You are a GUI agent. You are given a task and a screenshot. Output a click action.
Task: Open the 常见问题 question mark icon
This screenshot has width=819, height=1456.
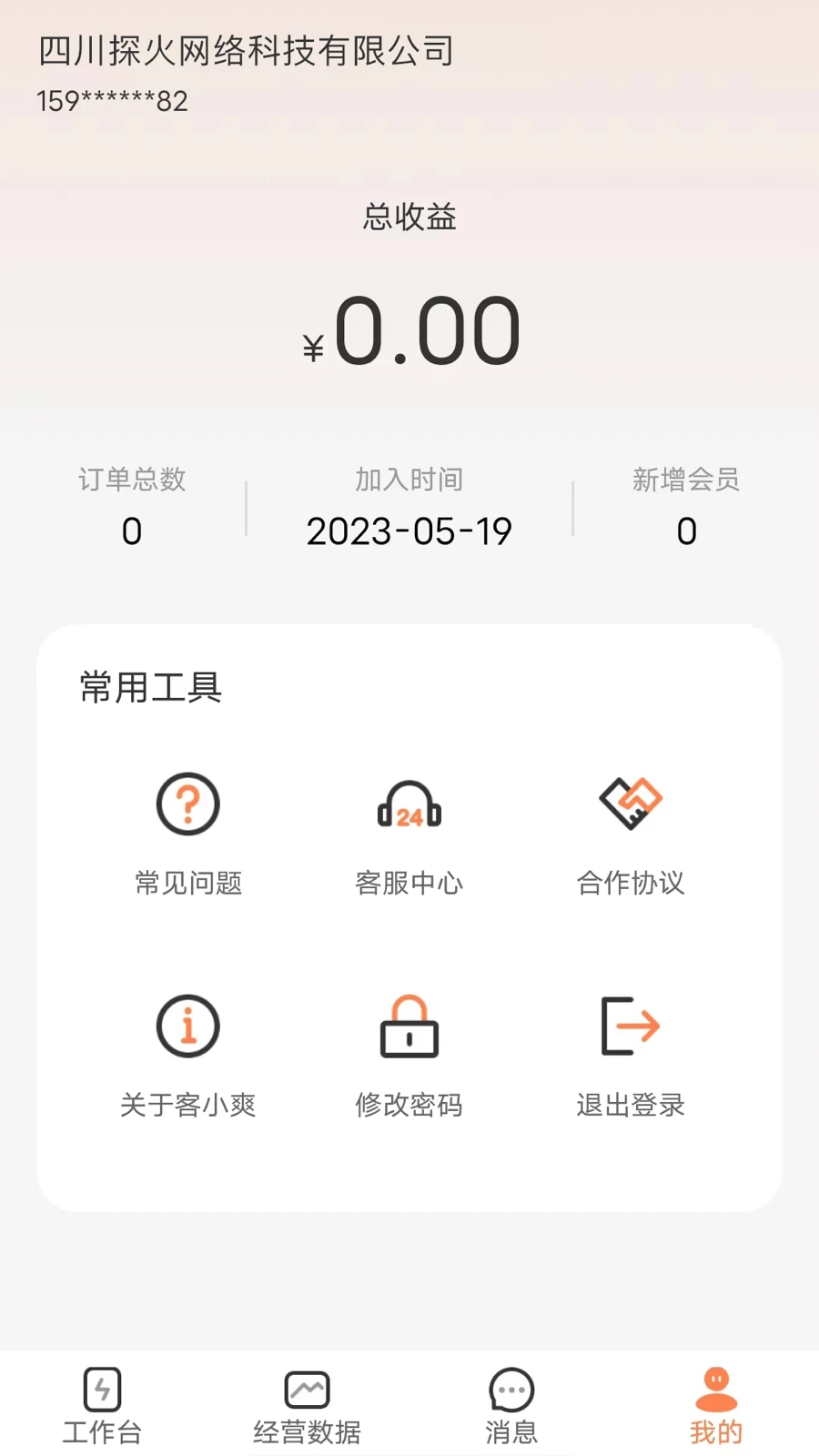(x=187, y=804)
